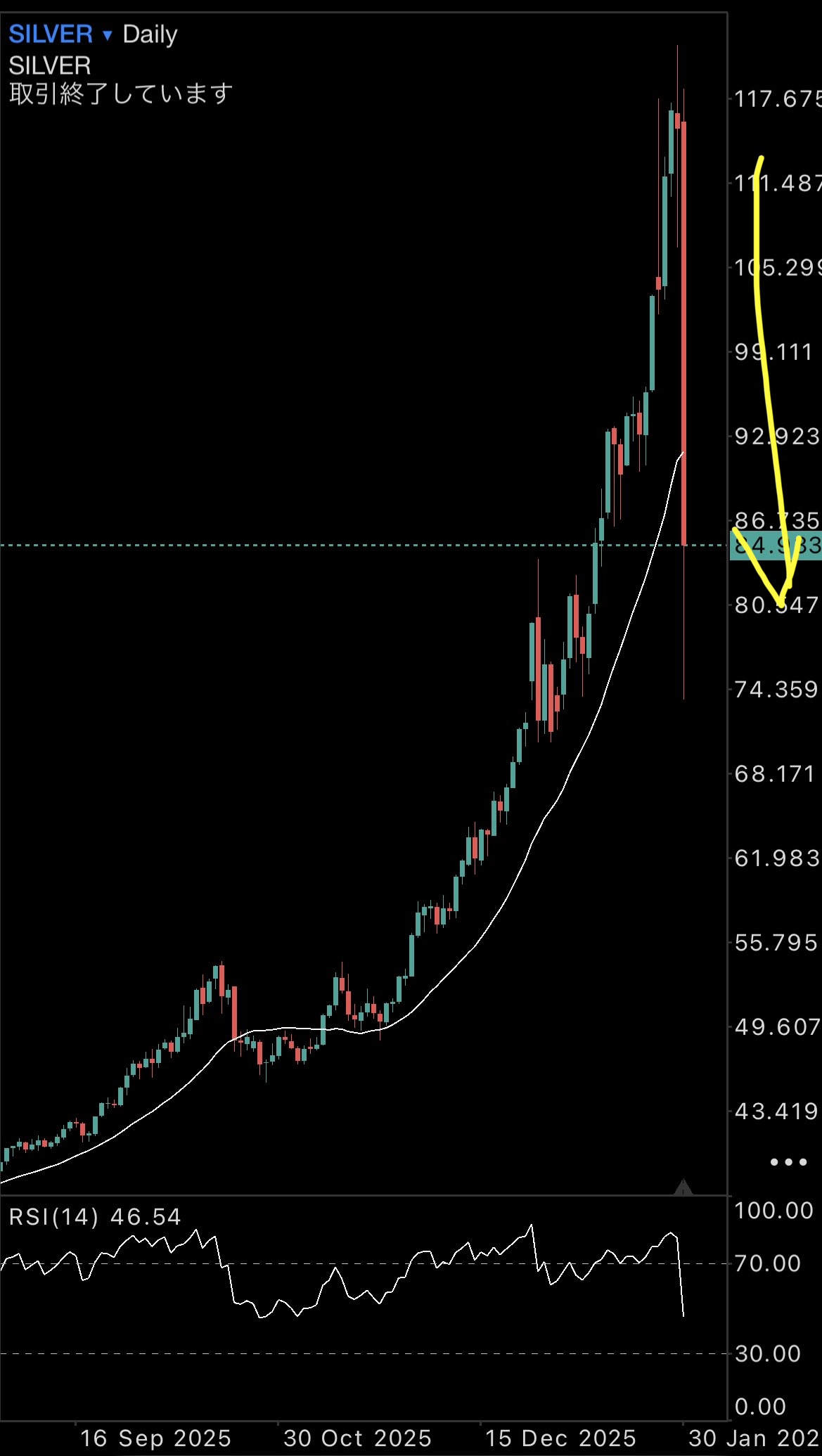822x1456 pixels.
Task: Open the SILVER symbol dropdown
Action: [x=60, y=34]
